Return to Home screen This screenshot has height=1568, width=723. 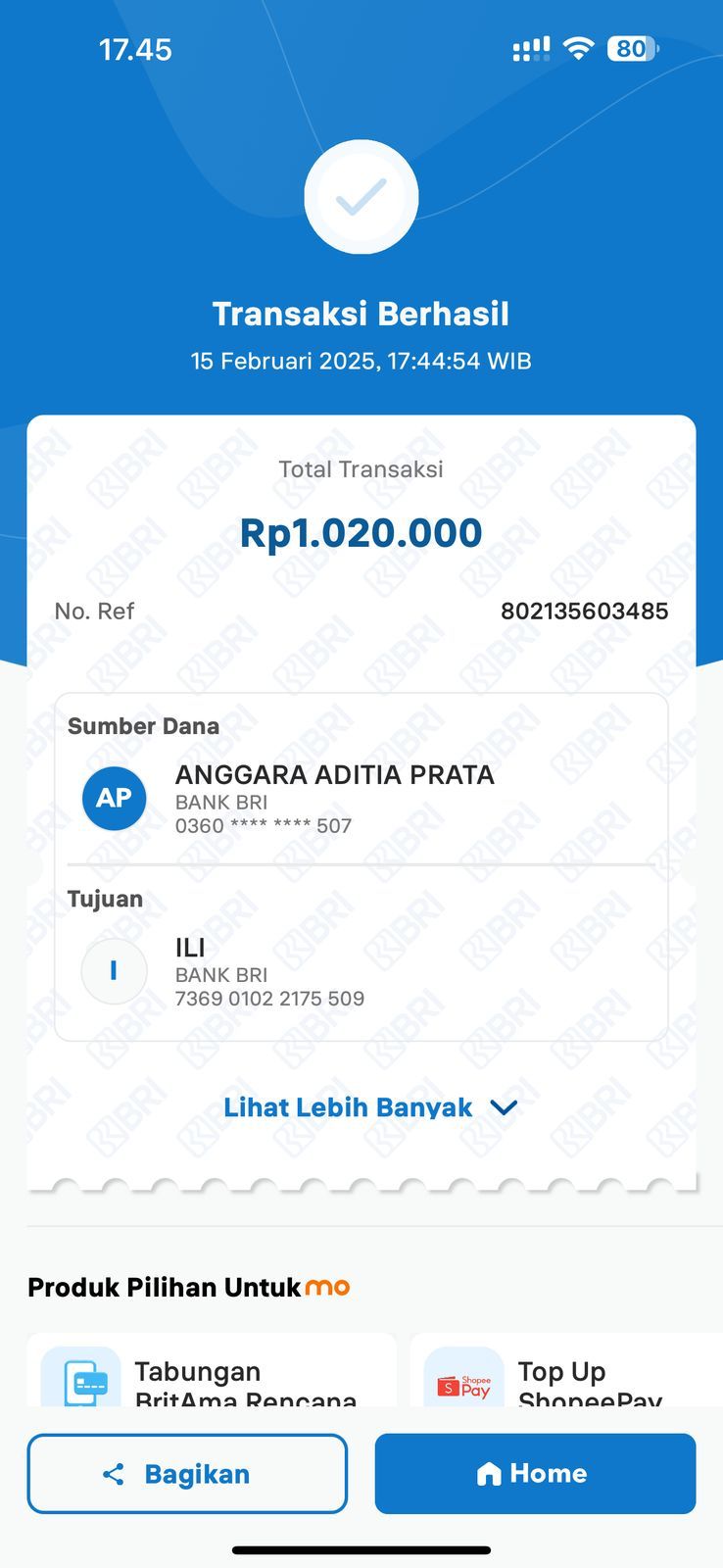point(535,1474)
